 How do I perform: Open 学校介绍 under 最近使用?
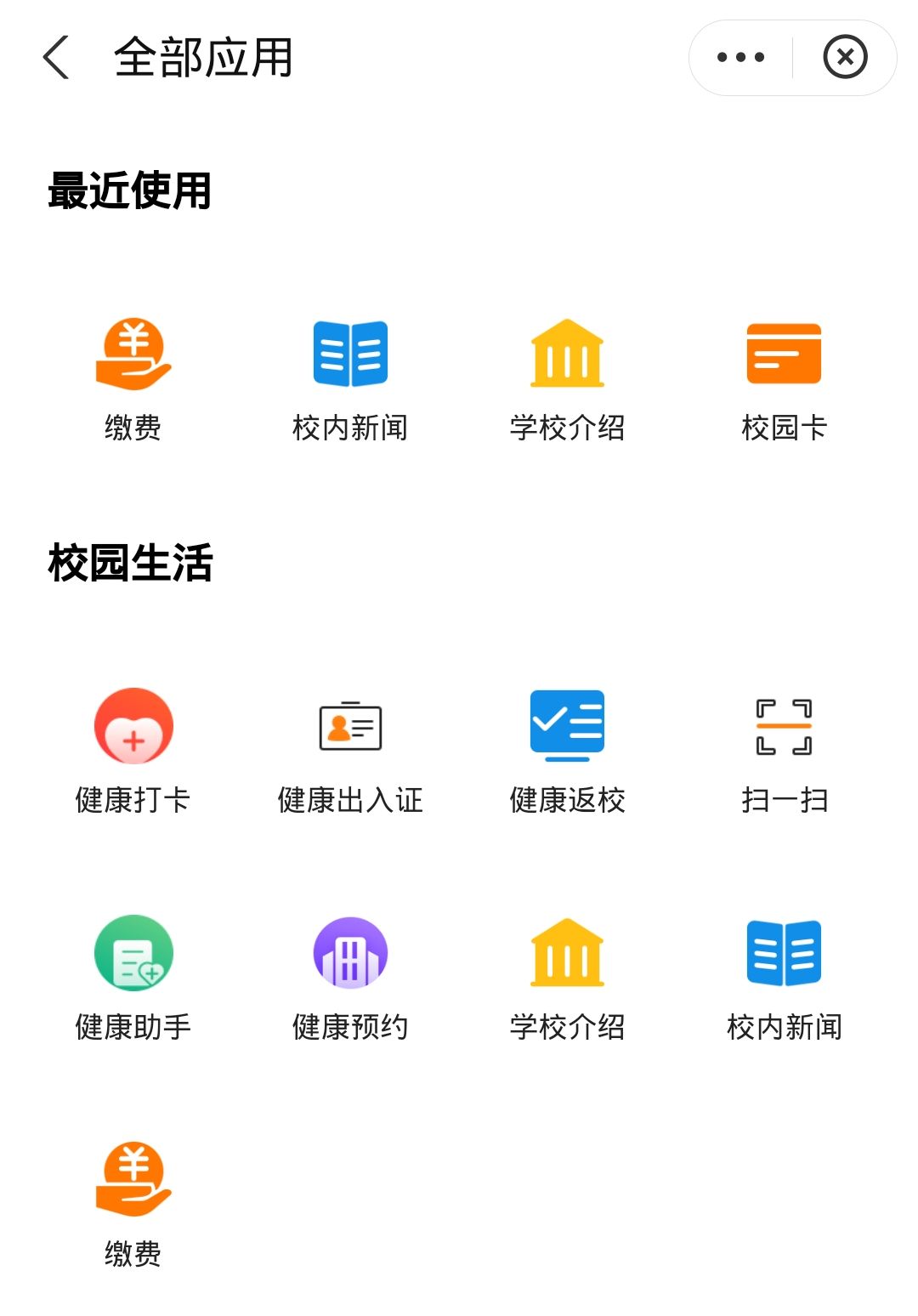[567, 377]
